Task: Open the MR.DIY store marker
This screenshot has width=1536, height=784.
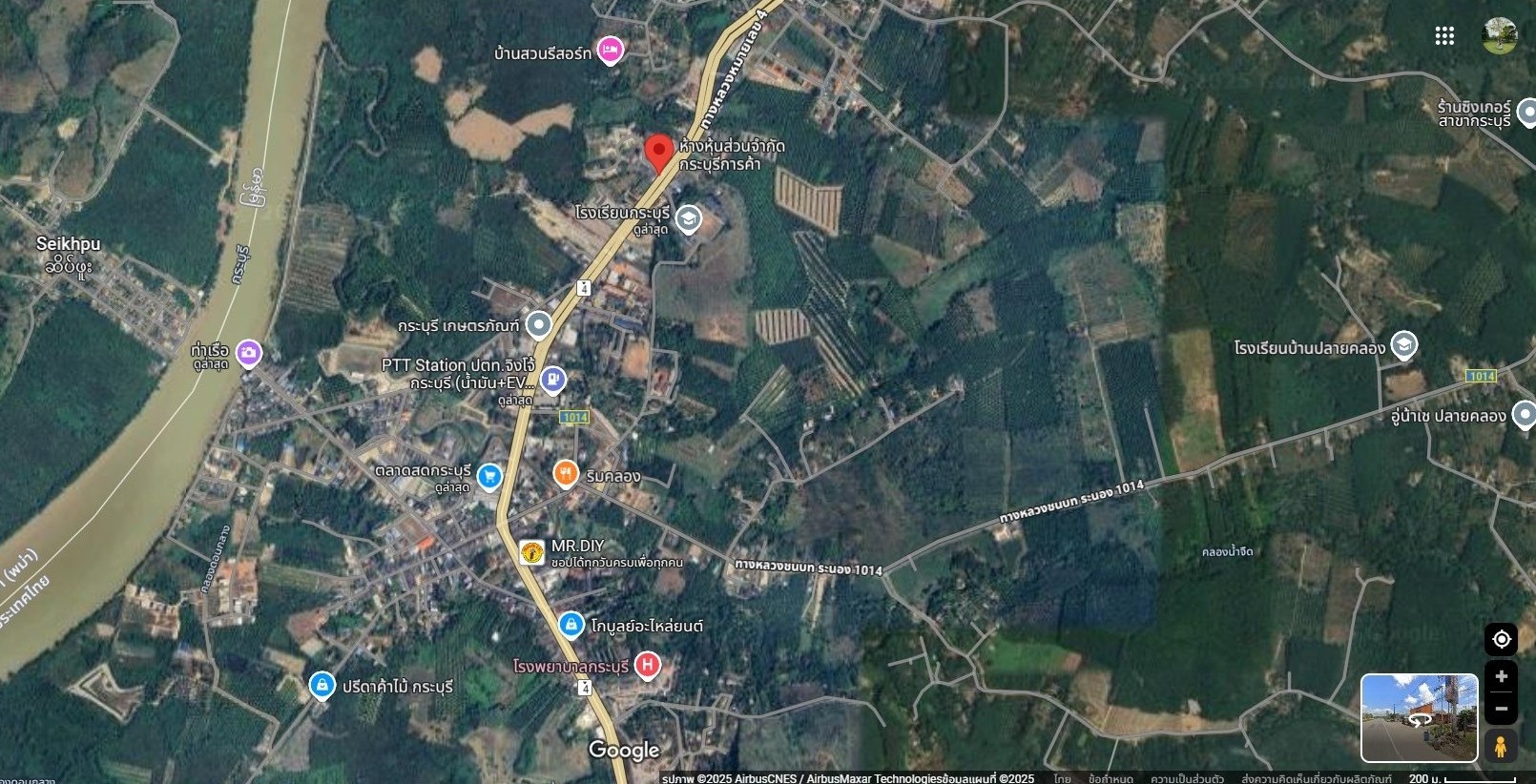Action: pos(531,552)
